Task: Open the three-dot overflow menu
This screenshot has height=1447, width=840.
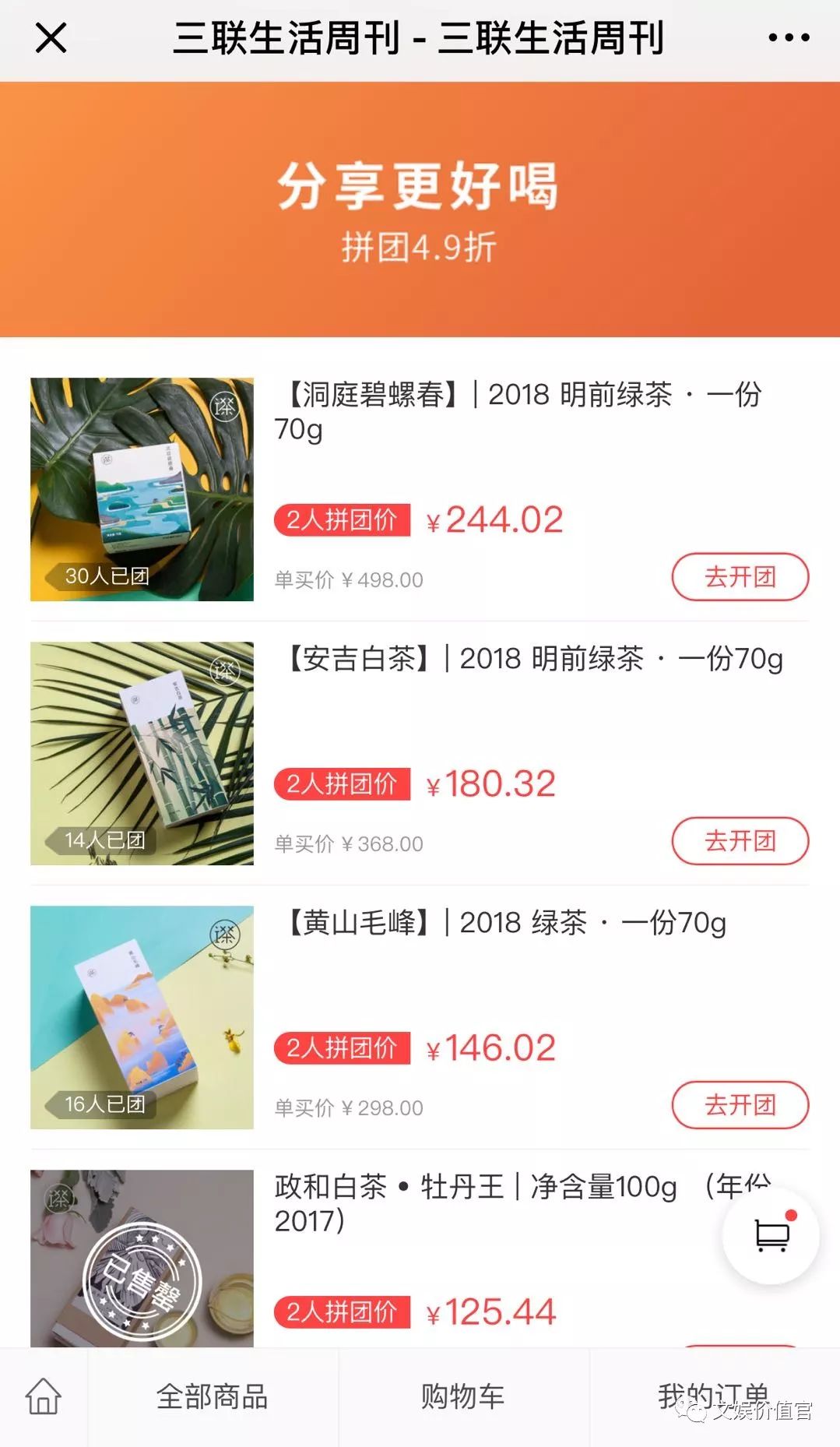Action: click(788, 37)
